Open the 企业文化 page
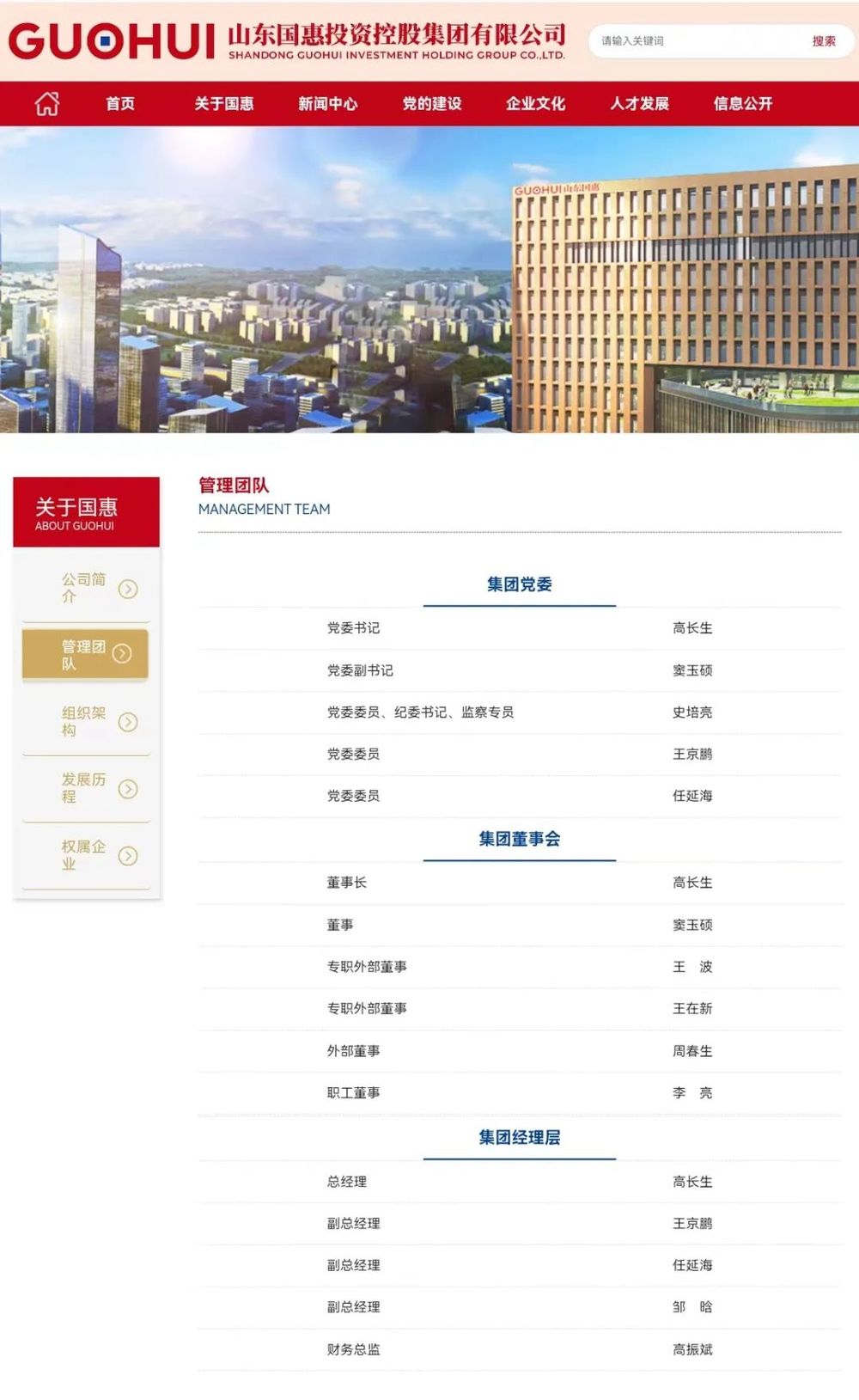The height and width of the screenshot is (1400, 859). click(535, 104)
